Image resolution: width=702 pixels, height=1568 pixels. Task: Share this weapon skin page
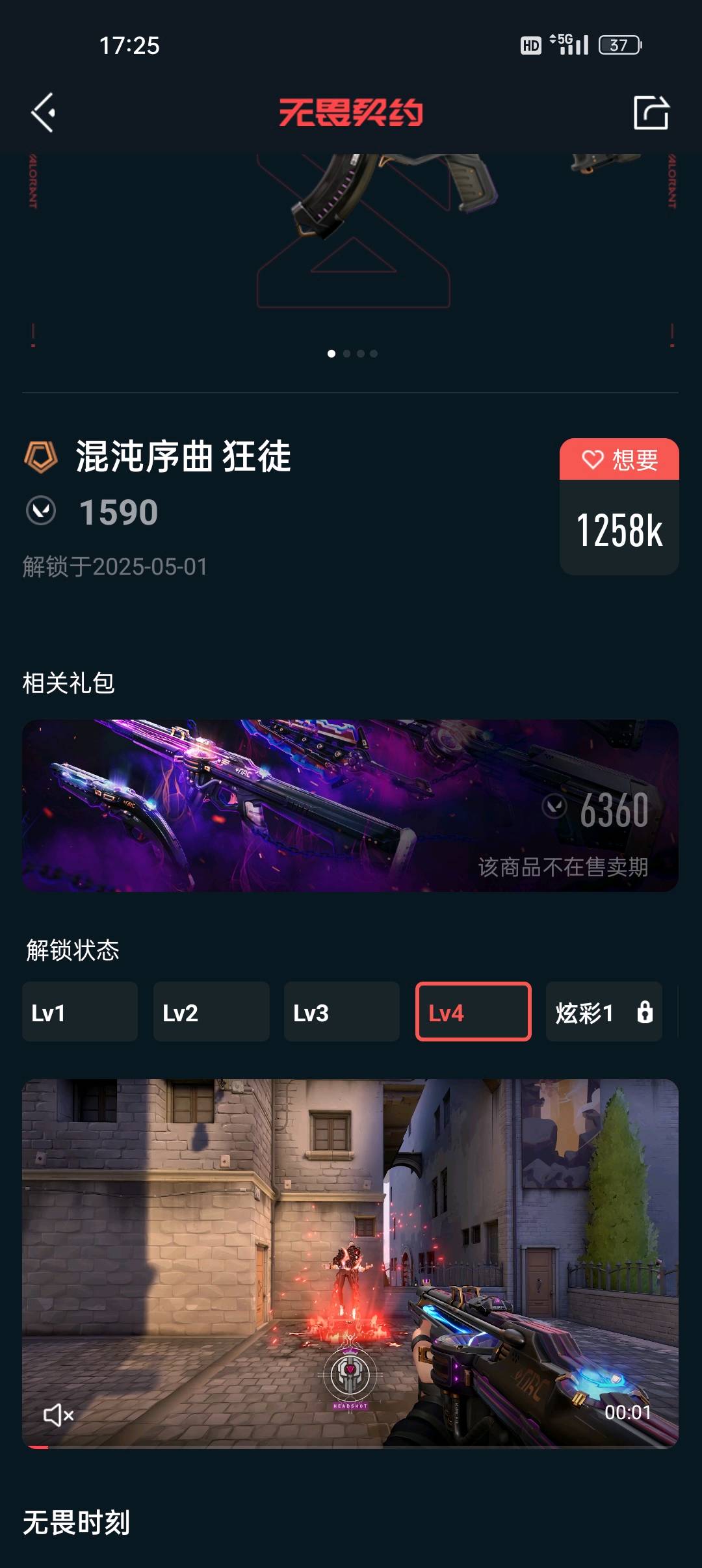[651, 112]
